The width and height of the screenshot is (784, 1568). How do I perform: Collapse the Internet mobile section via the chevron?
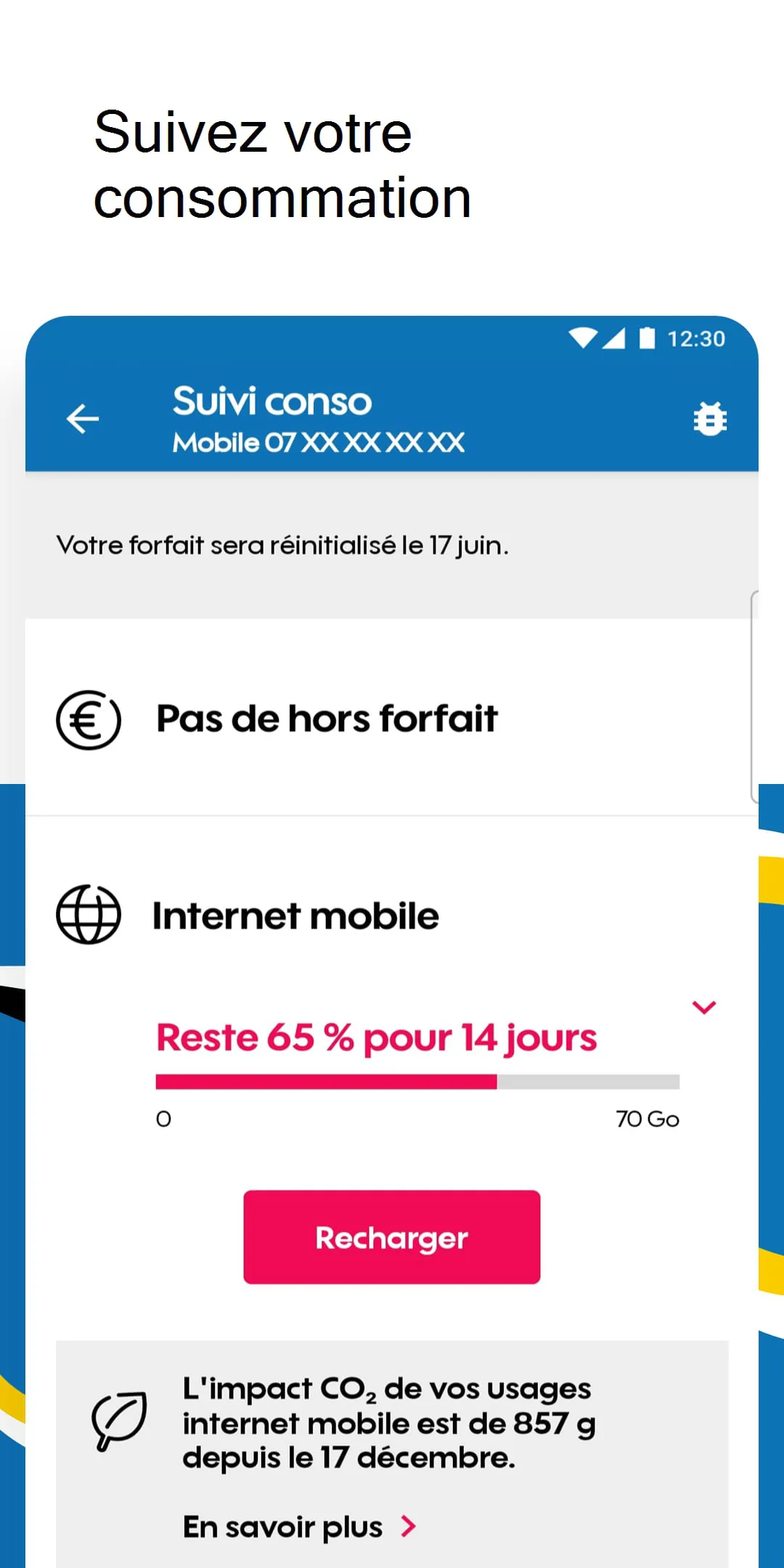[703, 1008]
